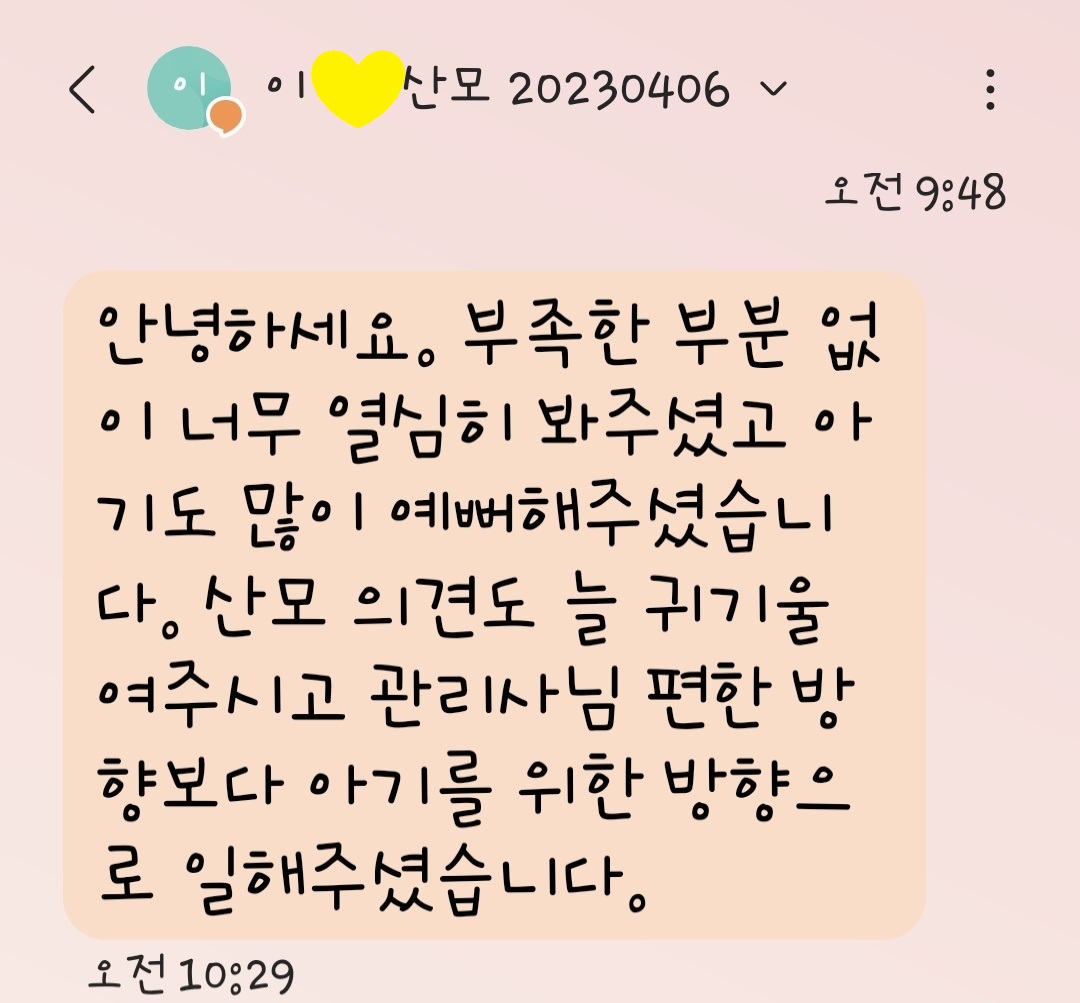1080x1003 pixels.
Task: Open the contact avatar profile
Action: coord(190,88)
